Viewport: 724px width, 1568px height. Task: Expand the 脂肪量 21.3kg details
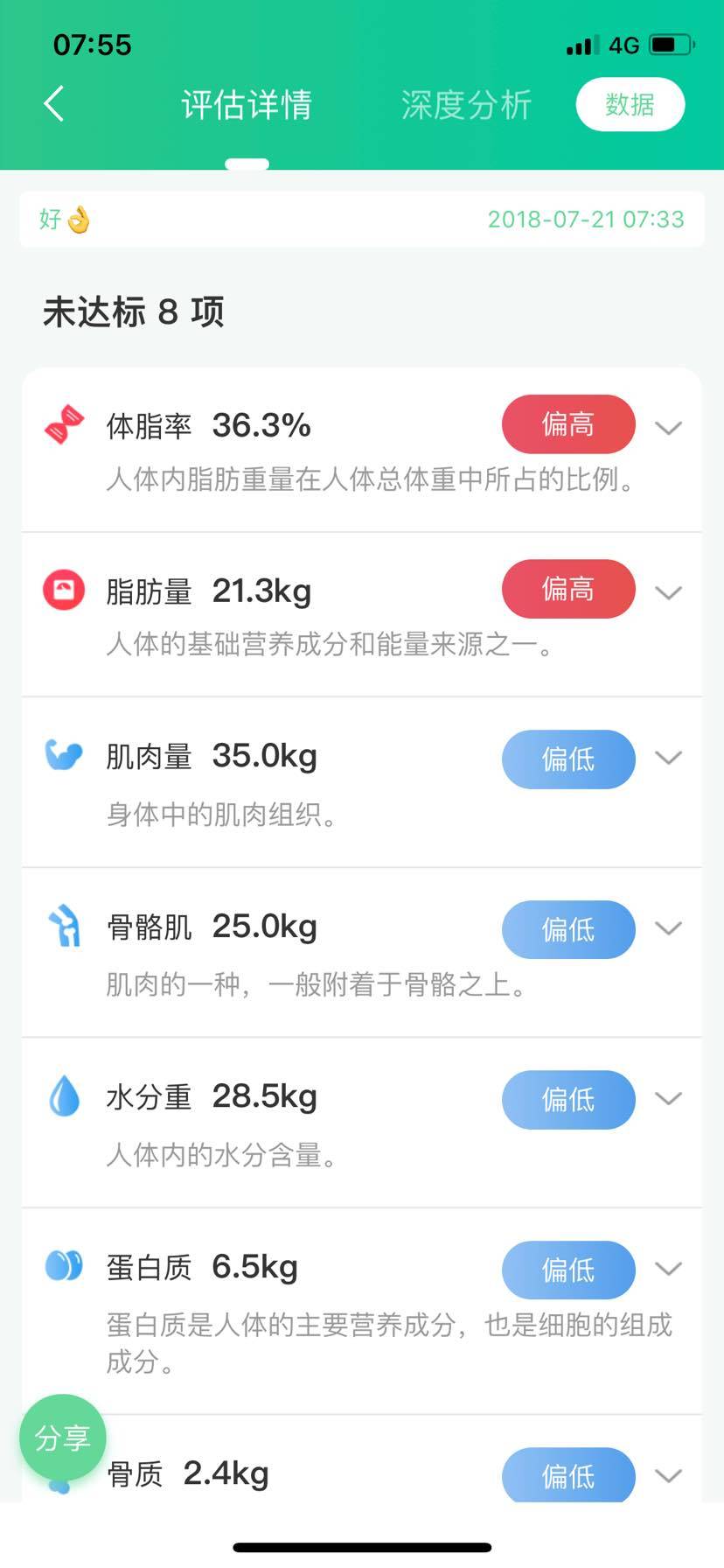pos(668,592)
